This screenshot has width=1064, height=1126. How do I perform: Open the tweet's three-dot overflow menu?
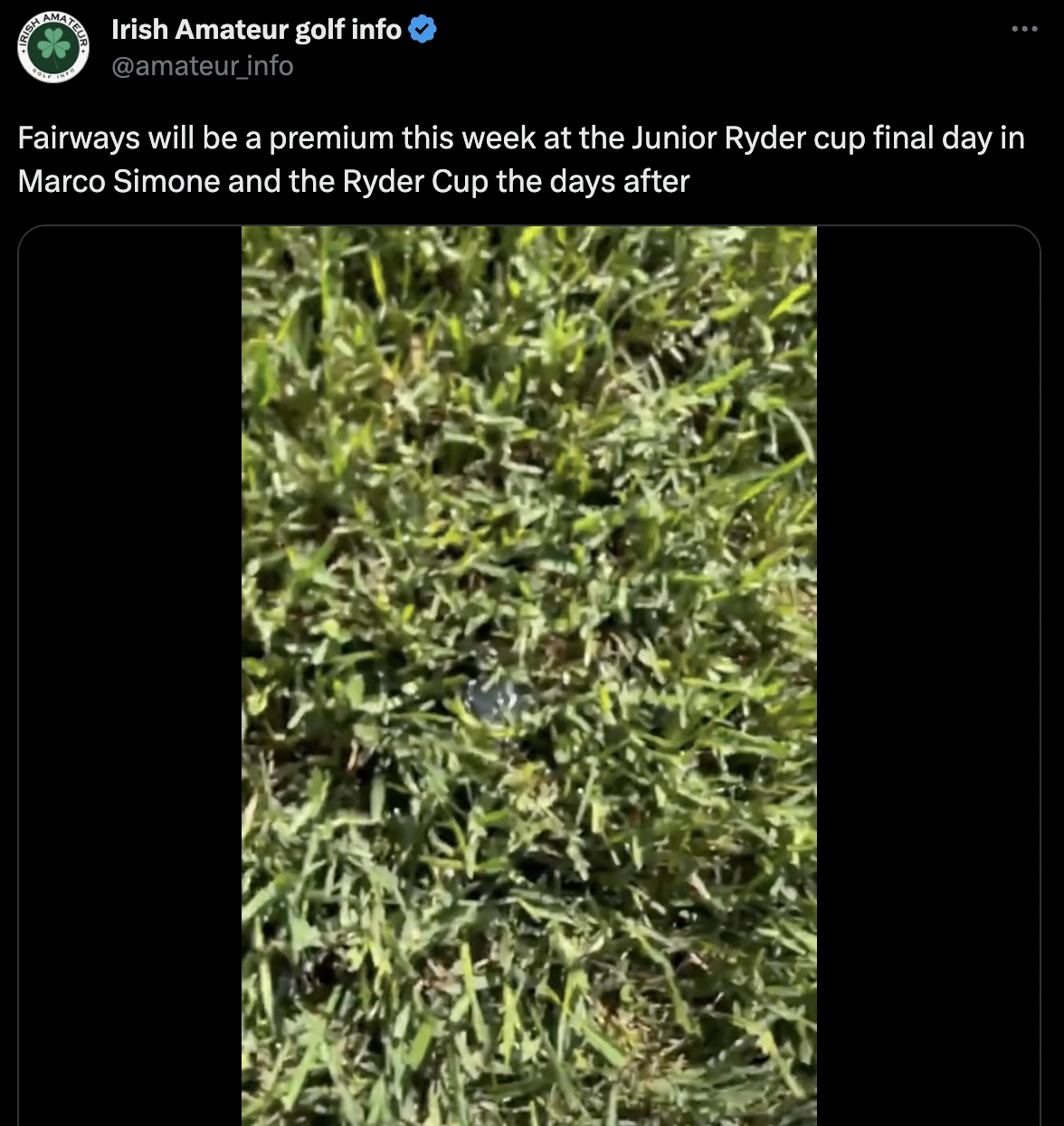click(x=1024, y=29)
